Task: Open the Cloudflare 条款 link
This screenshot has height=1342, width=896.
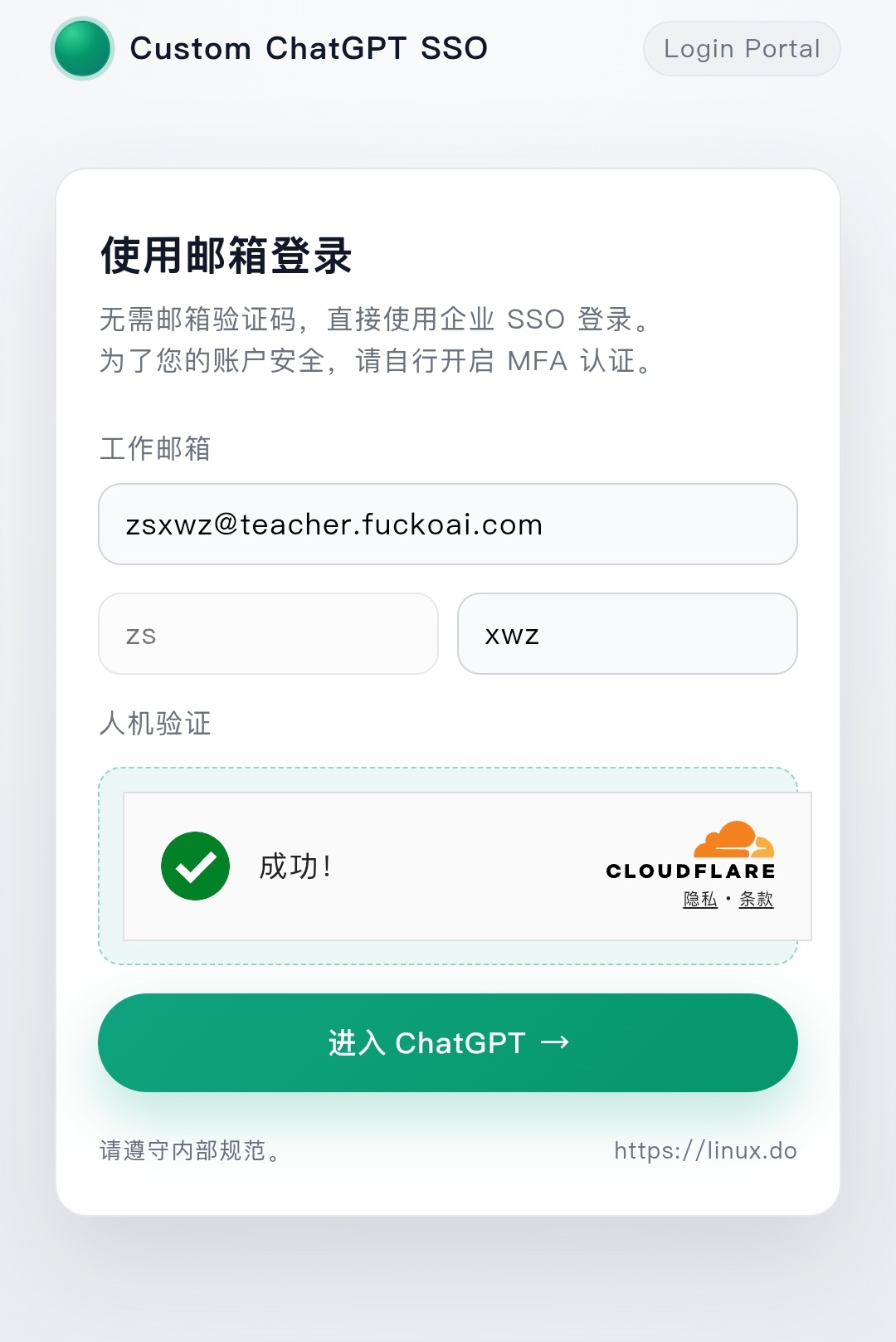Action: [x=756, y=900]
